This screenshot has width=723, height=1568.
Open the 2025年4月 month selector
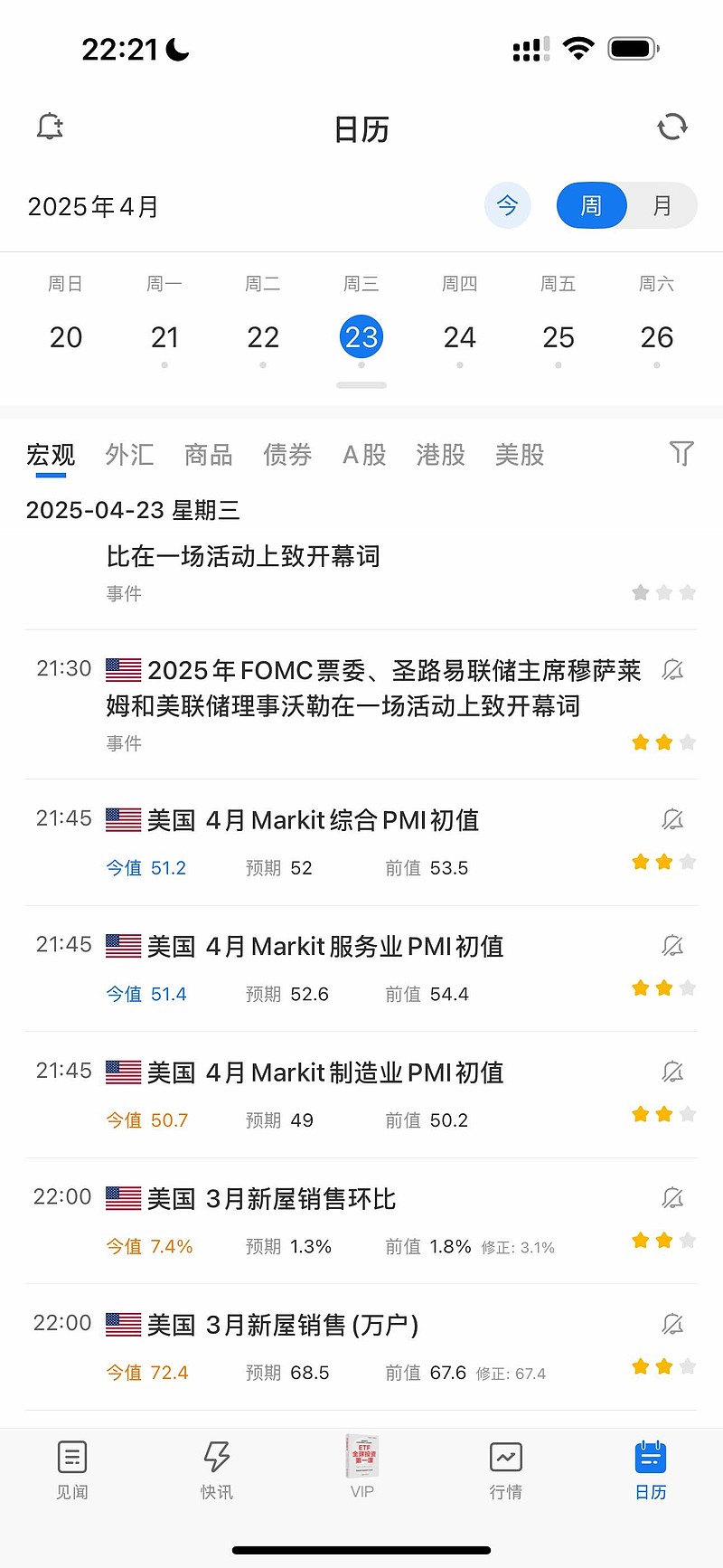pos(94,205)
